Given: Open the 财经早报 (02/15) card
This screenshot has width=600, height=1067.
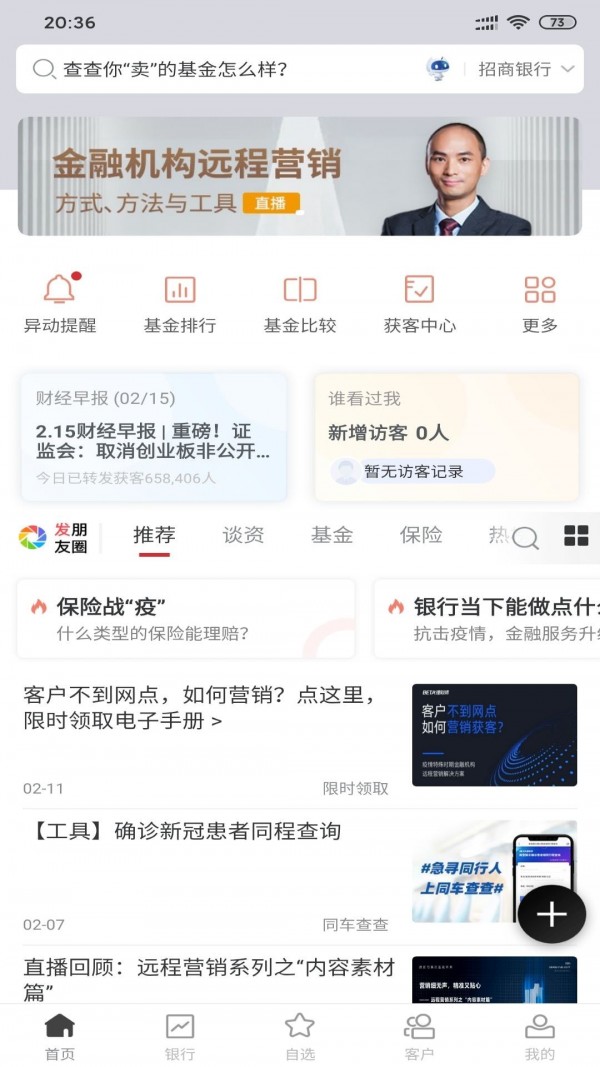Looking at the screenshot, I should [154, 437].
